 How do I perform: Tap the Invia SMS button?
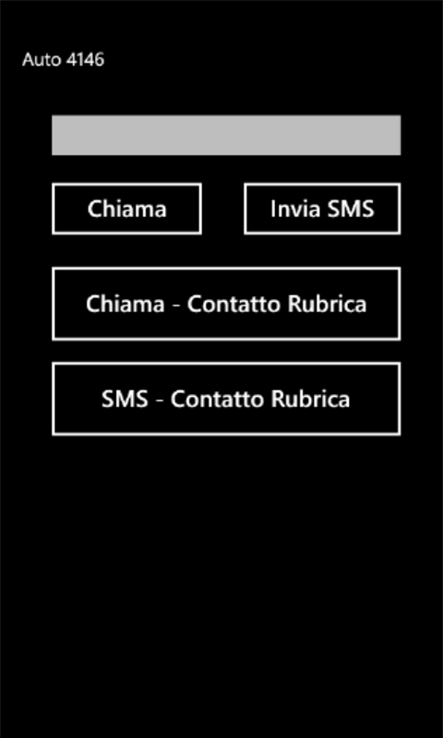322,209
